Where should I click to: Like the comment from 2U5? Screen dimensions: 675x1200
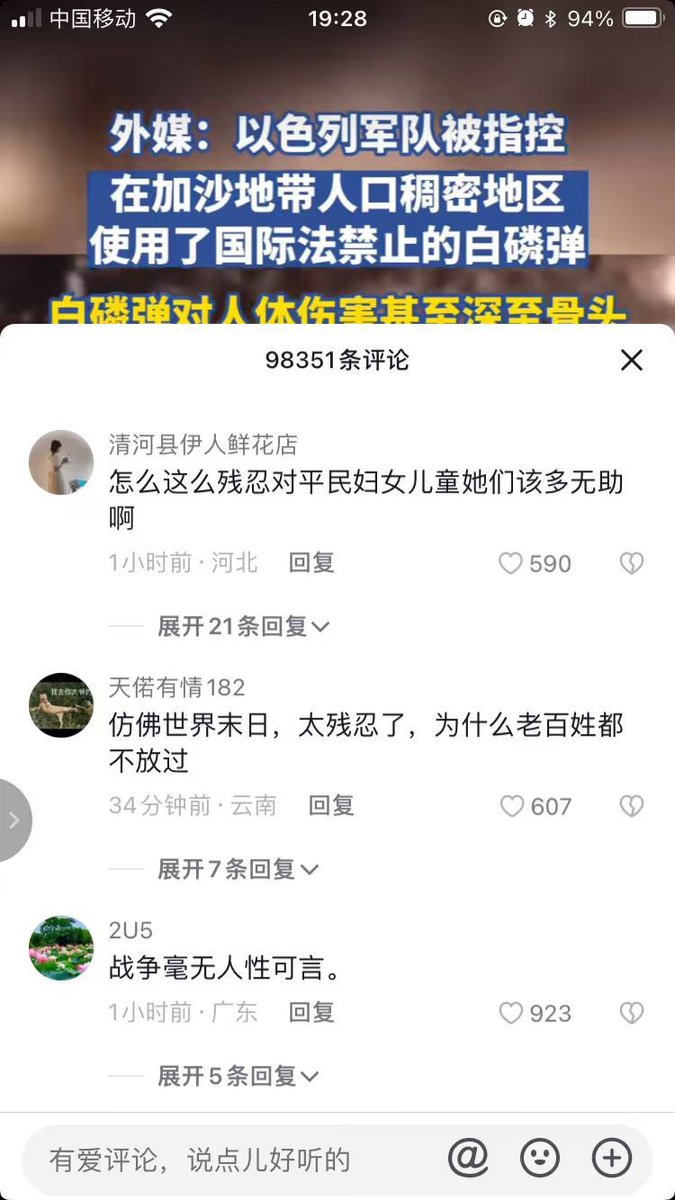tap(511, 1014)
